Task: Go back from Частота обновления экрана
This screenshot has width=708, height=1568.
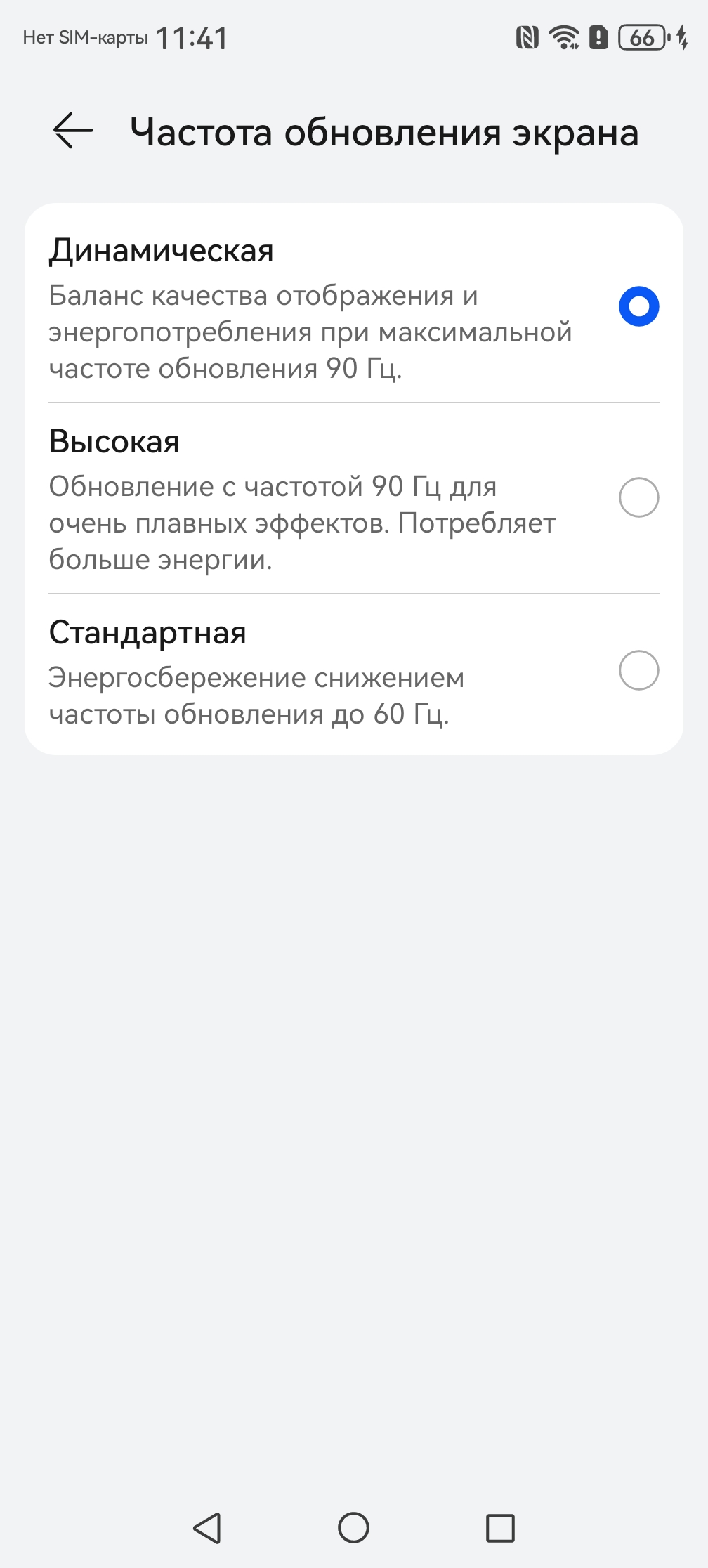Action: (73, 131)
